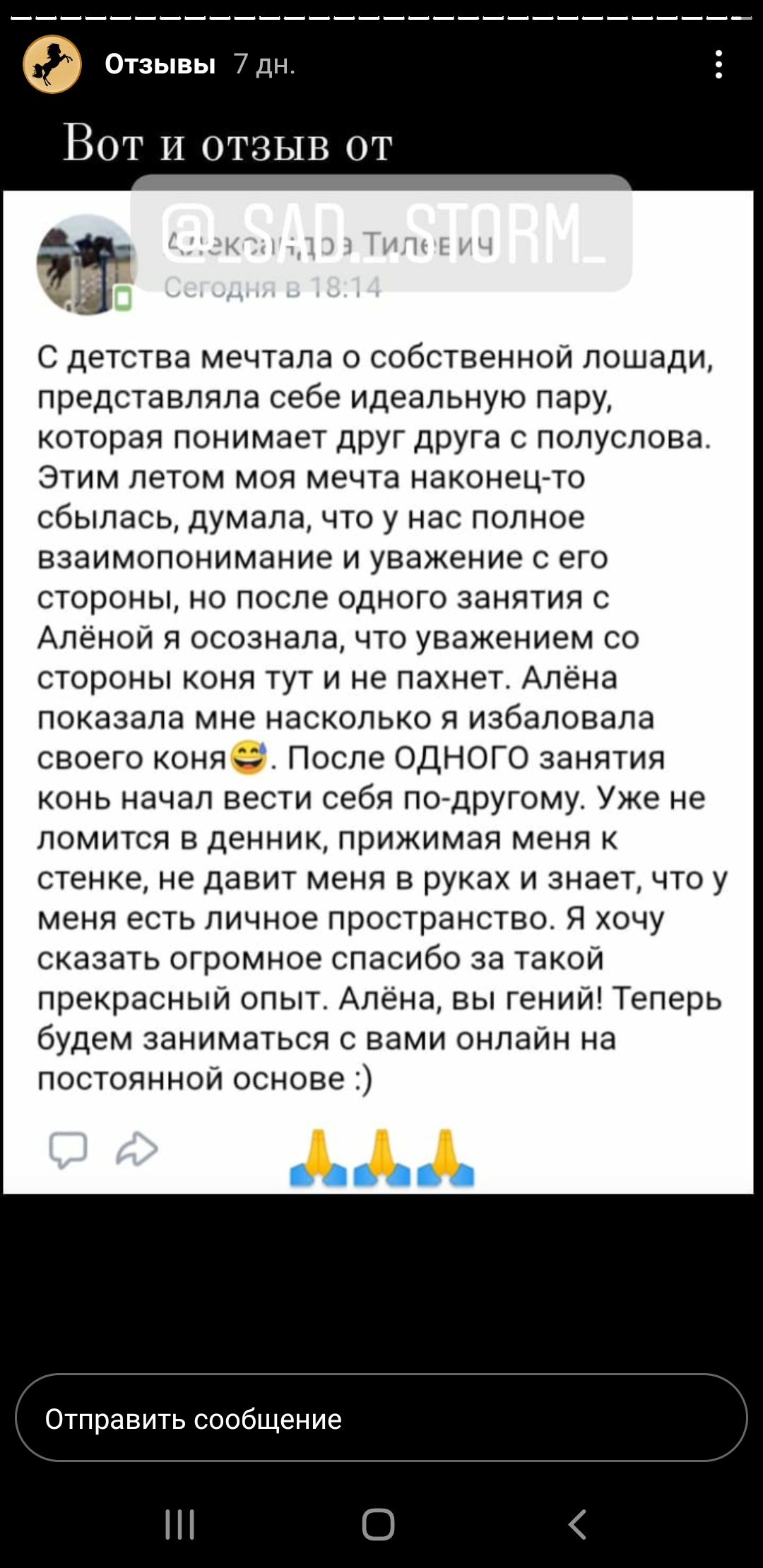Go to the home screen
Screen dimensions: 763x1568
click(x=378, y=1524)
